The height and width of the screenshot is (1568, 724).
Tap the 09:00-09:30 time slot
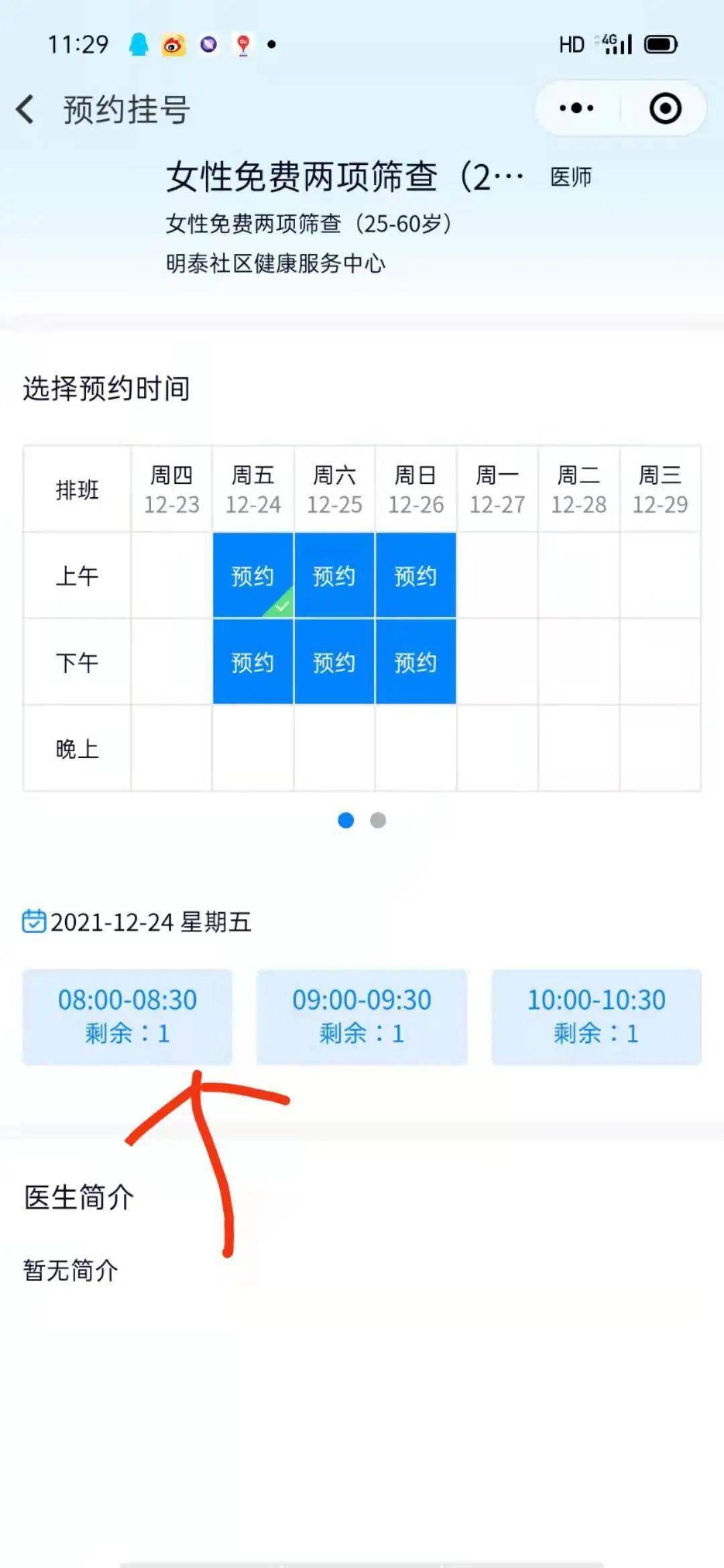coord(363,1017)
